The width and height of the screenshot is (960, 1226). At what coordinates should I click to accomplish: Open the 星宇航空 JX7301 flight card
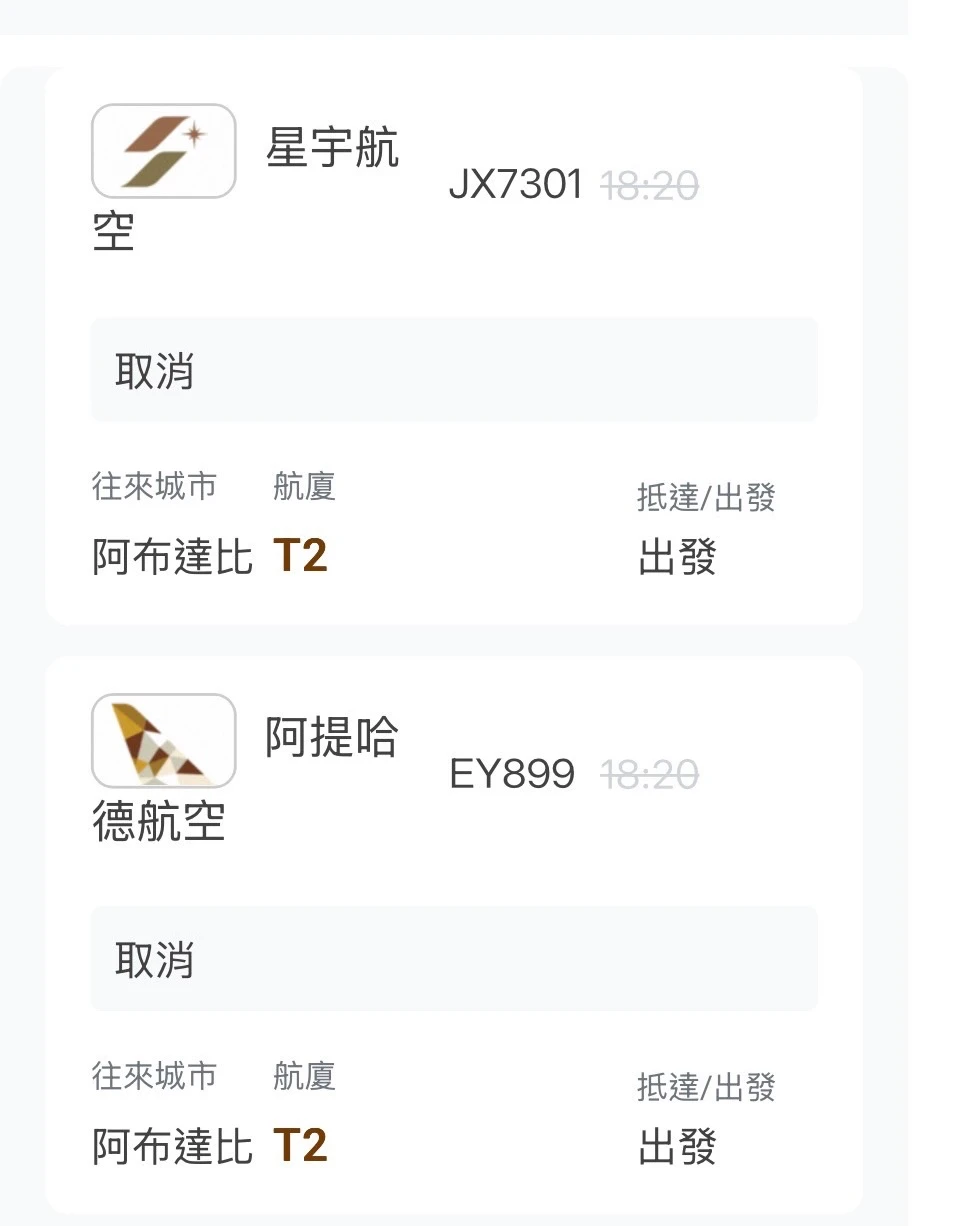[453, 345]
